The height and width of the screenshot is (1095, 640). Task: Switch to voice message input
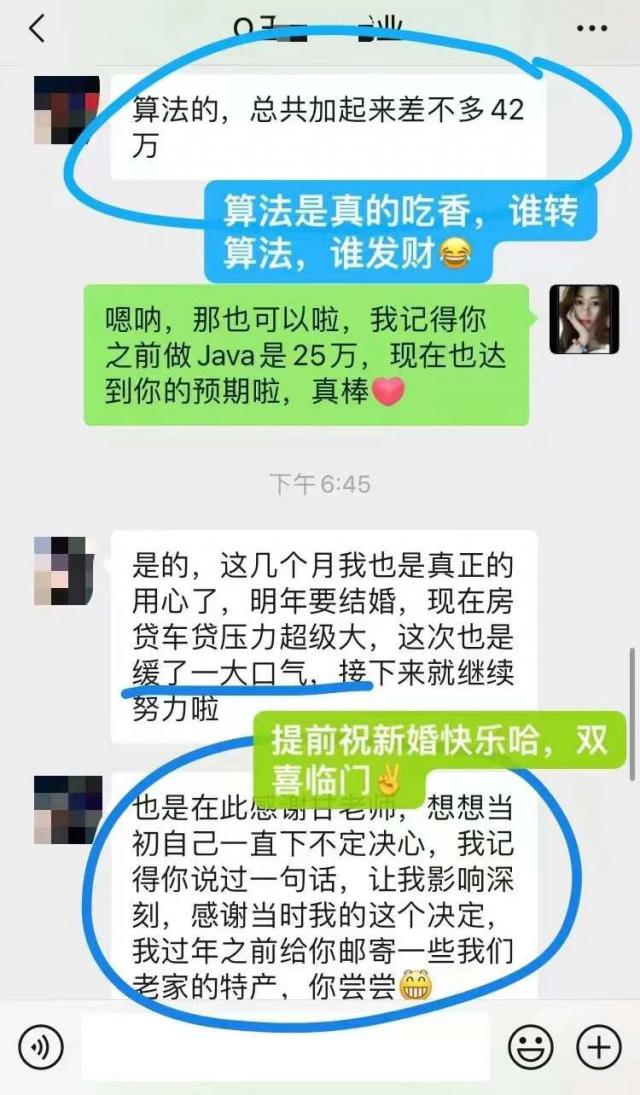[x=41, y=1048]
